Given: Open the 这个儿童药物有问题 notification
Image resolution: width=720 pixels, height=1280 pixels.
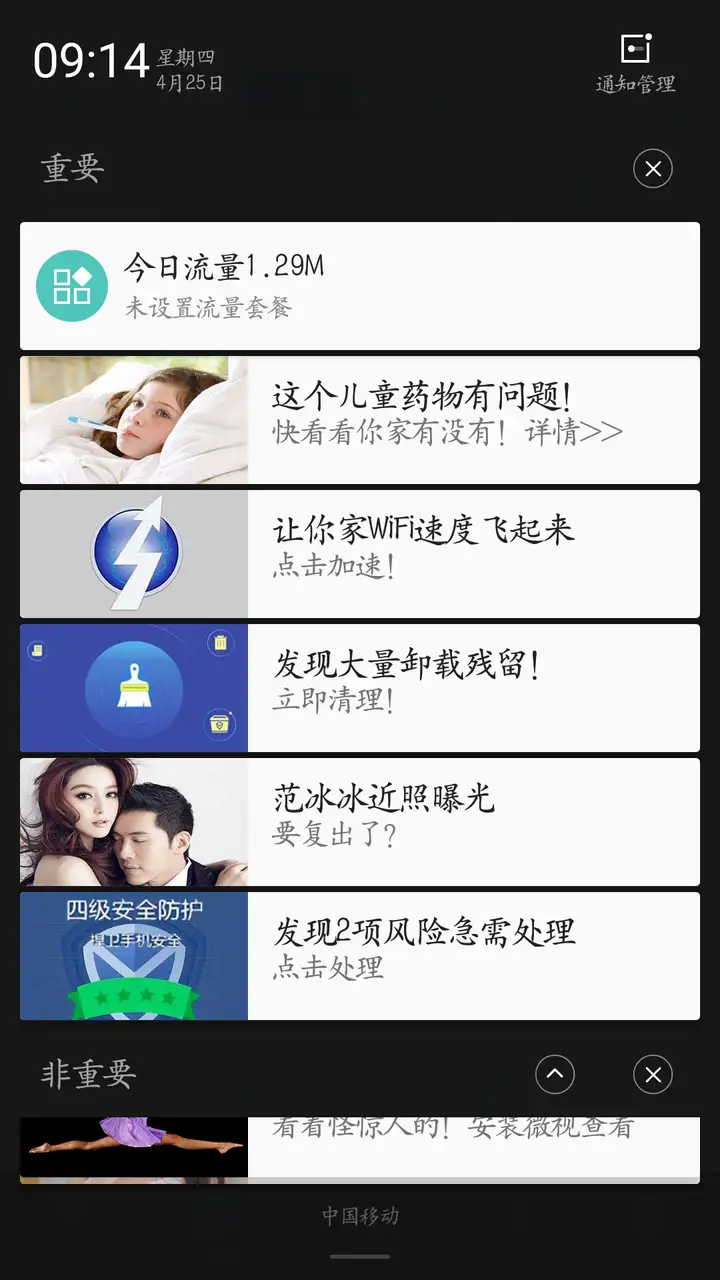Looking at the screenshot, I should pyautogui.click(x=360, y=420).
